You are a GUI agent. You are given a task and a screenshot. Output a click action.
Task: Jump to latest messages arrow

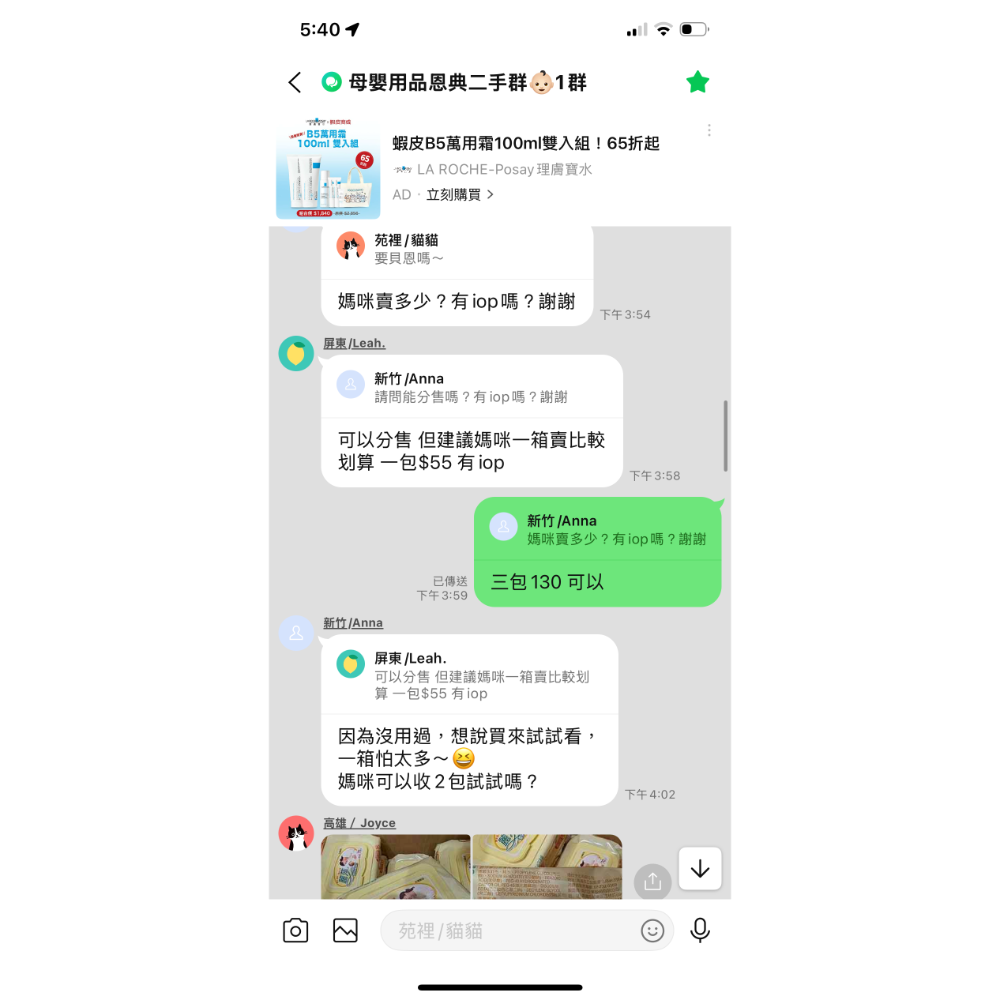click(700, 868)
